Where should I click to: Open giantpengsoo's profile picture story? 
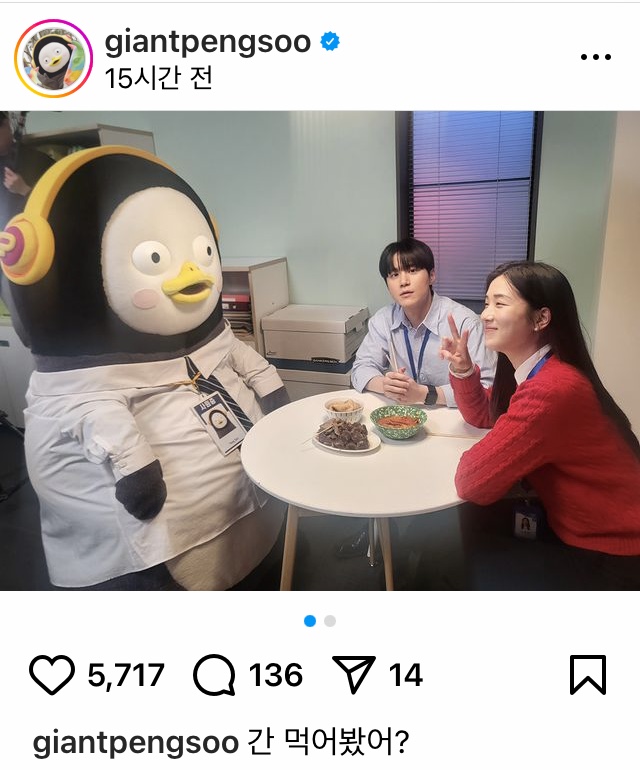[x=53, y=58]
